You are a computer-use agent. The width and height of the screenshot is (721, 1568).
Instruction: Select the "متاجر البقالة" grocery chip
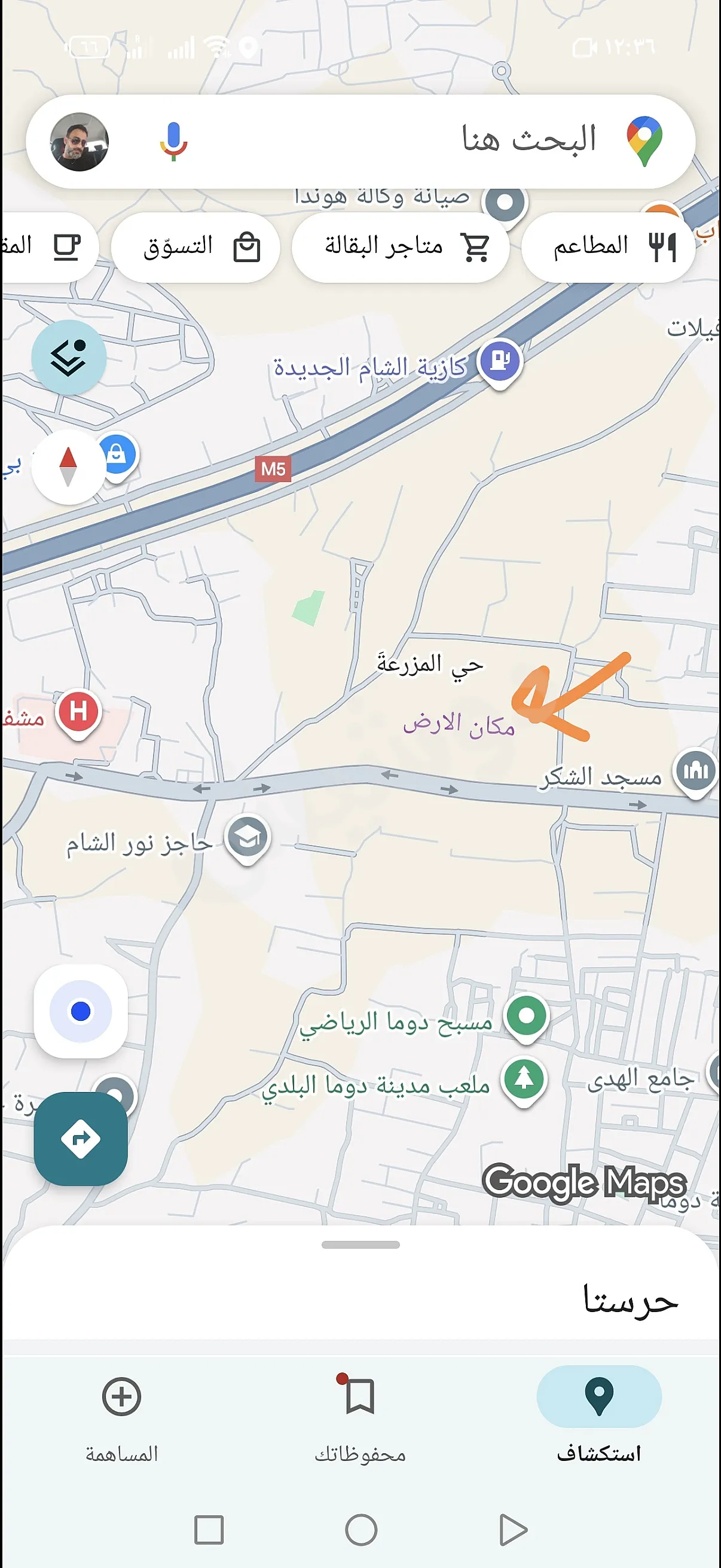(x=401, y=246)
